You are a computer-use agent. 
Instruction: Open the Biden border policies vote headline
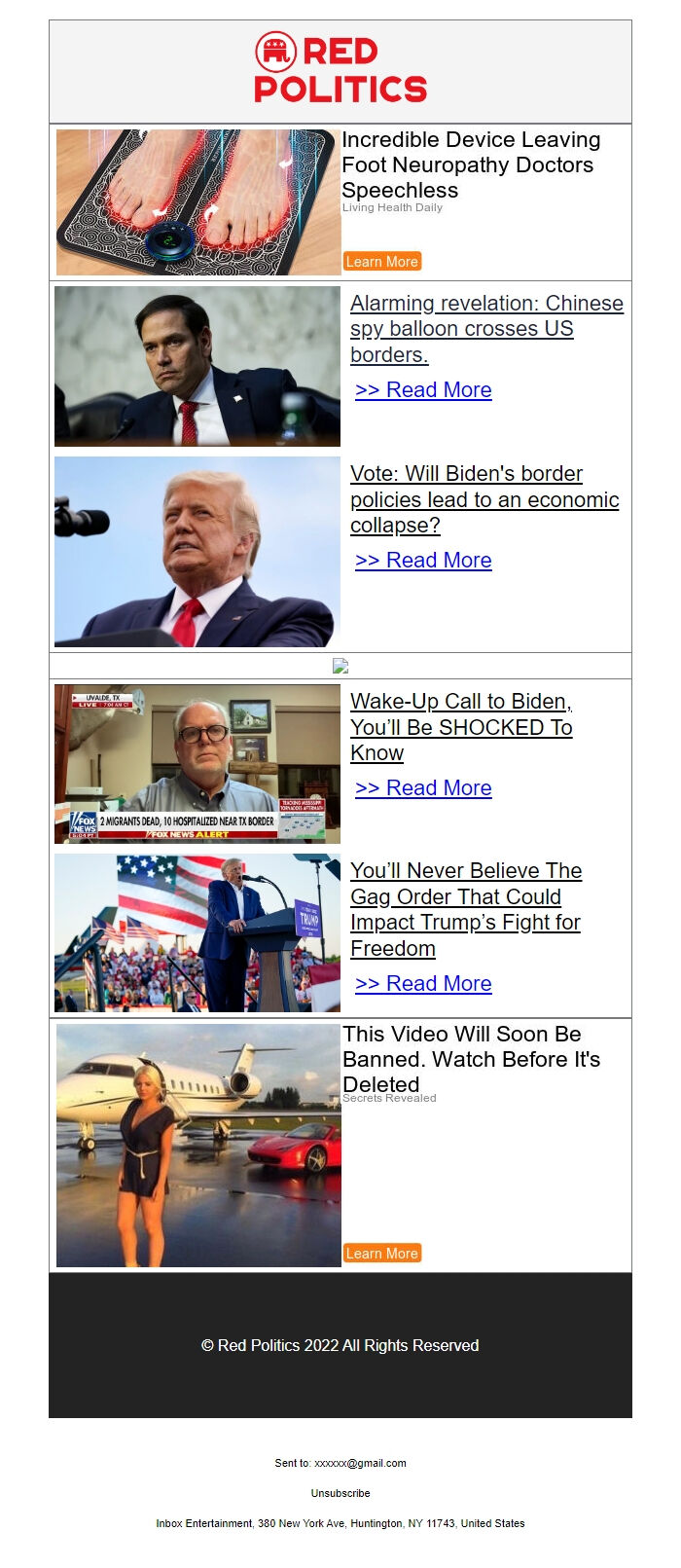click(484, 499)
